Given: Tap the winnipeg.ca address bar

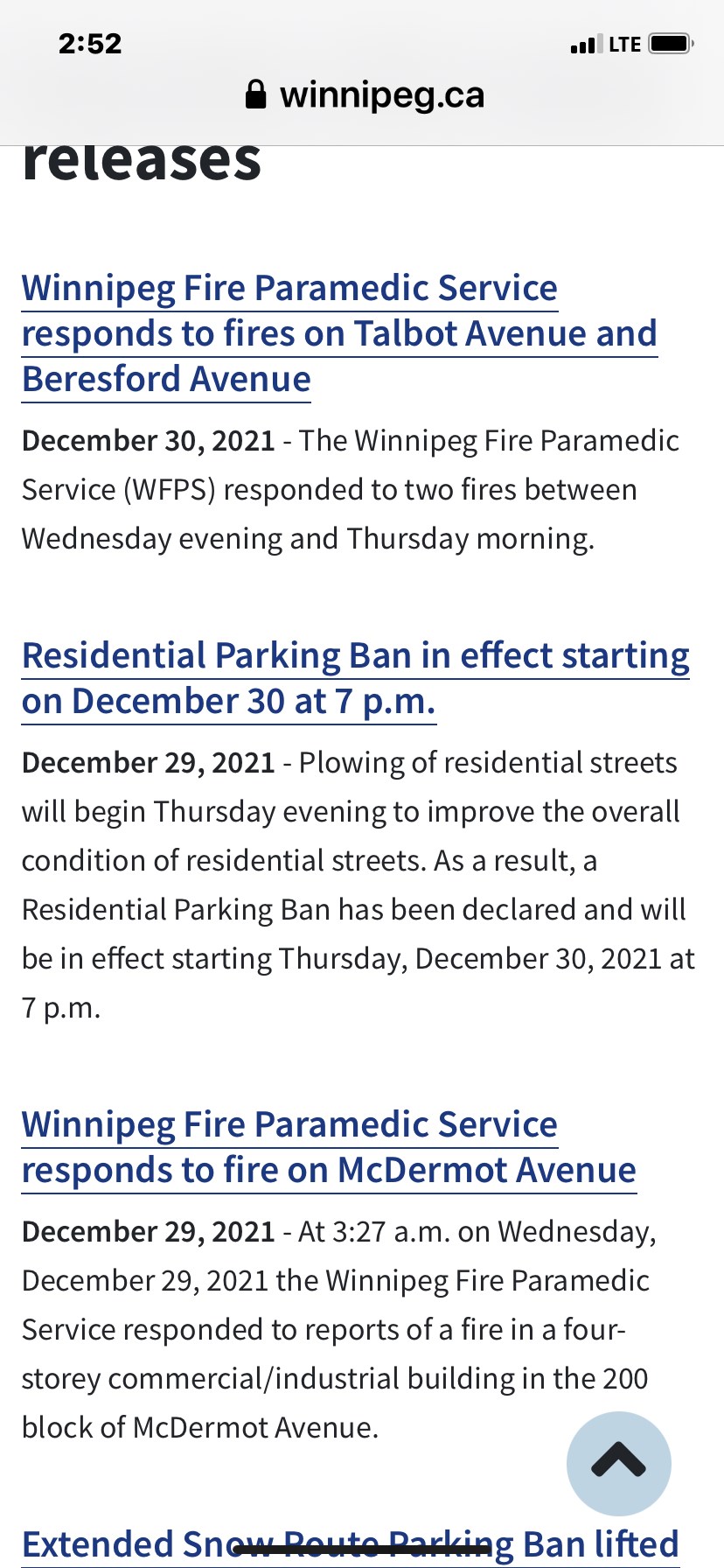Looking at the screenshot, I should pyautogui.click(x=364, y=94).
